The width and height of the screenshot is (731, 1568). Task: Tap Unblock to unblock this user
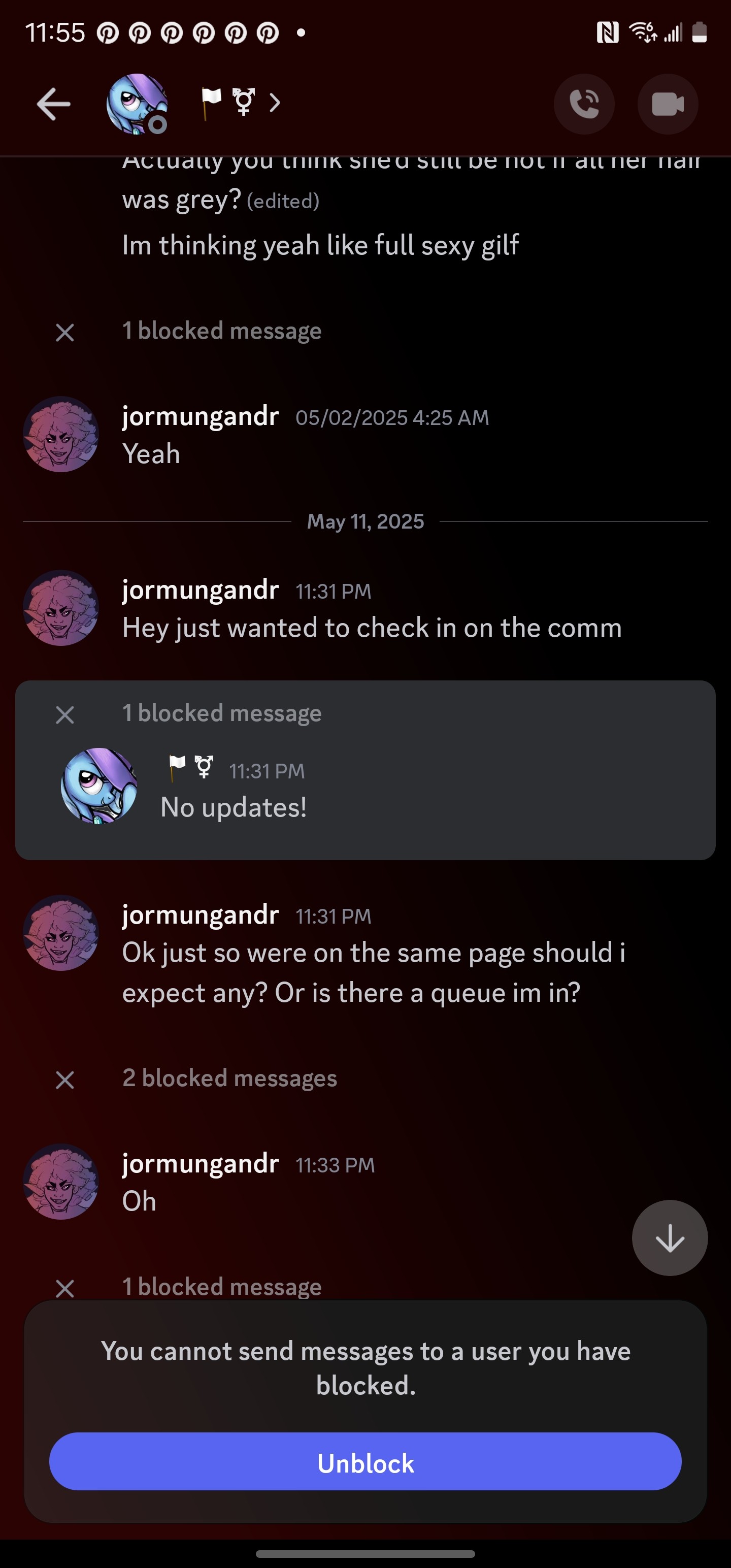(x=365, y=1461)
